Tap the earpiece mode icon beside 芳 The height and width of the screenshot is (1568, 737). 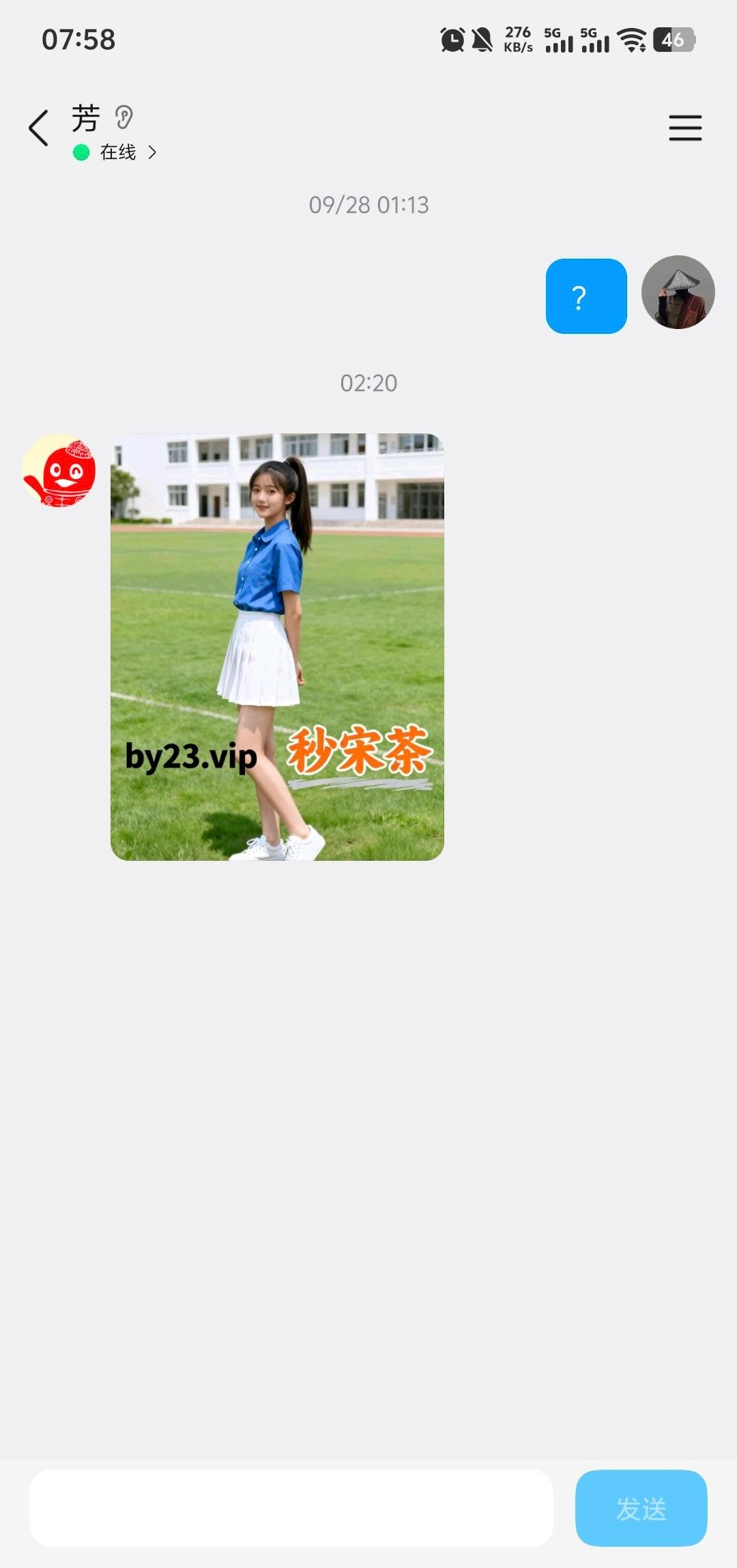(x=124, y=117)
